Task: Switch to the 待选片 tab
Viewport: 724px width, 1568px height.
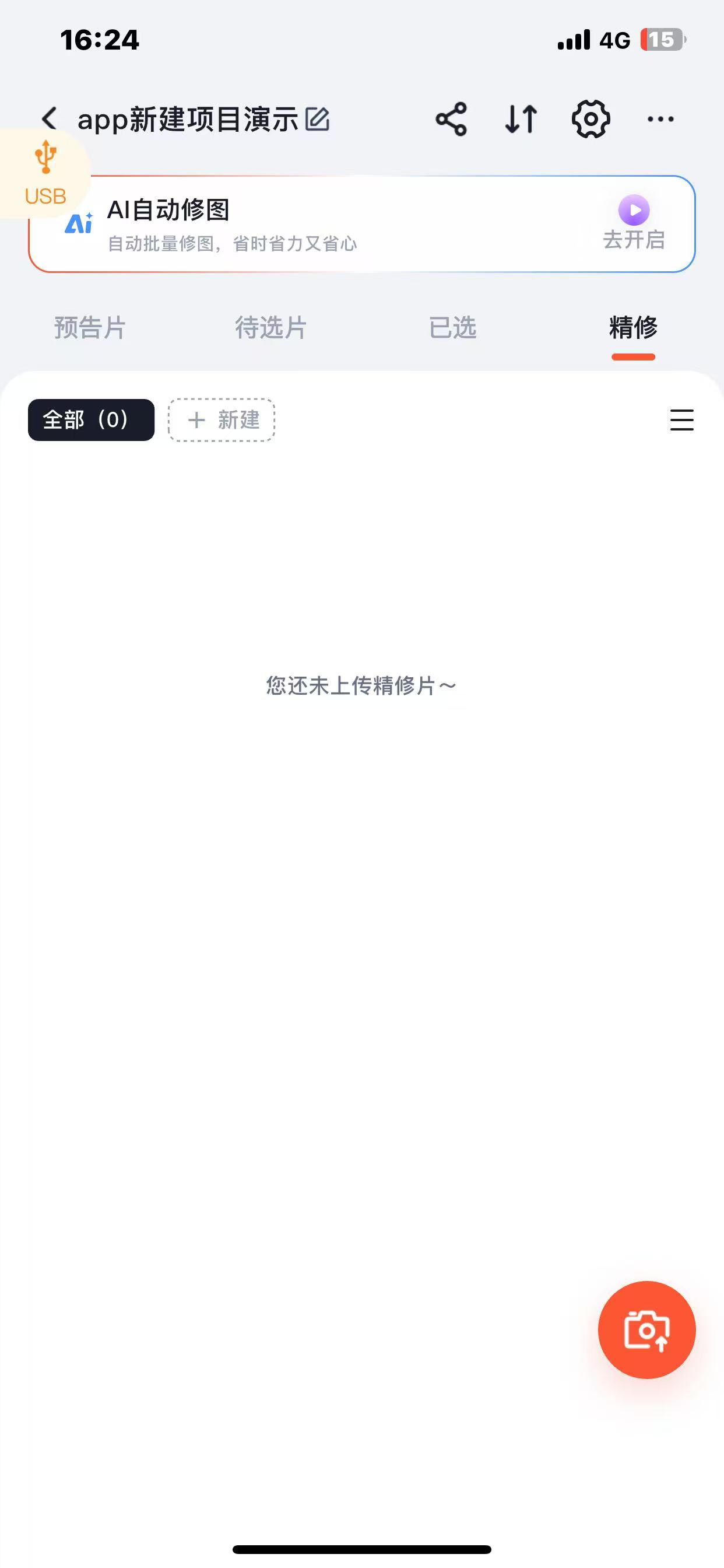Action: pos(270,328)
